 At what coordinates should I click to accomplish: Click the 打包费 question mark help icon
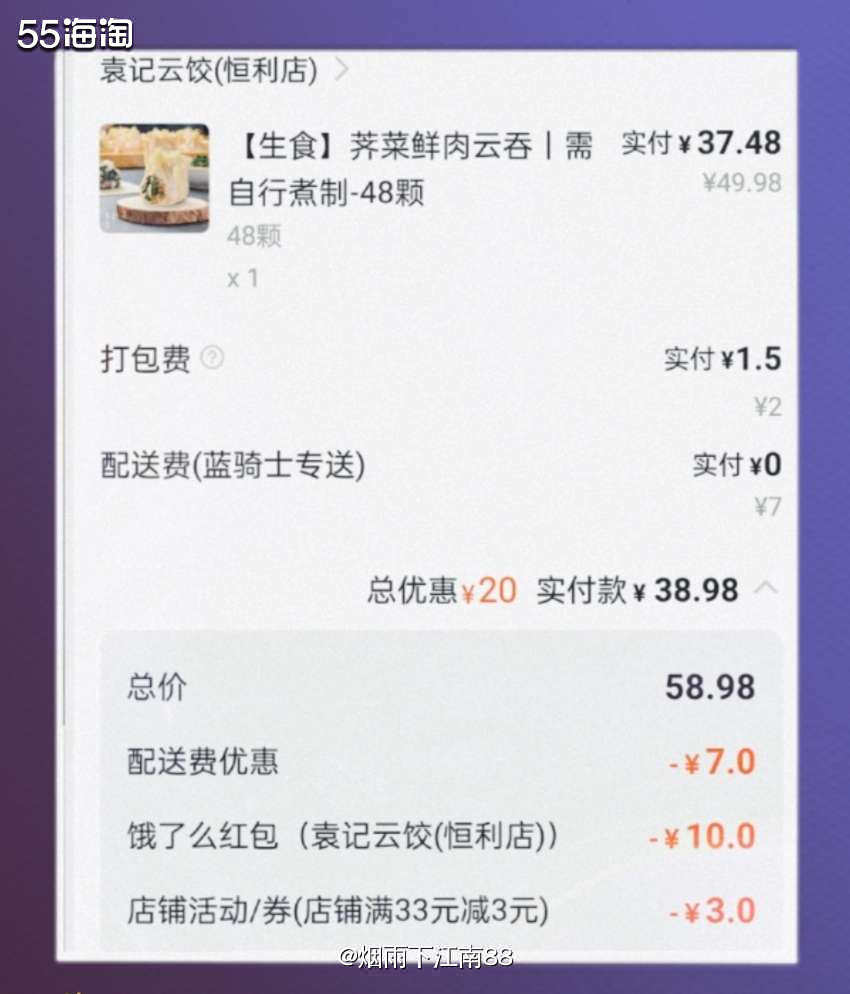tap(210, 360)
